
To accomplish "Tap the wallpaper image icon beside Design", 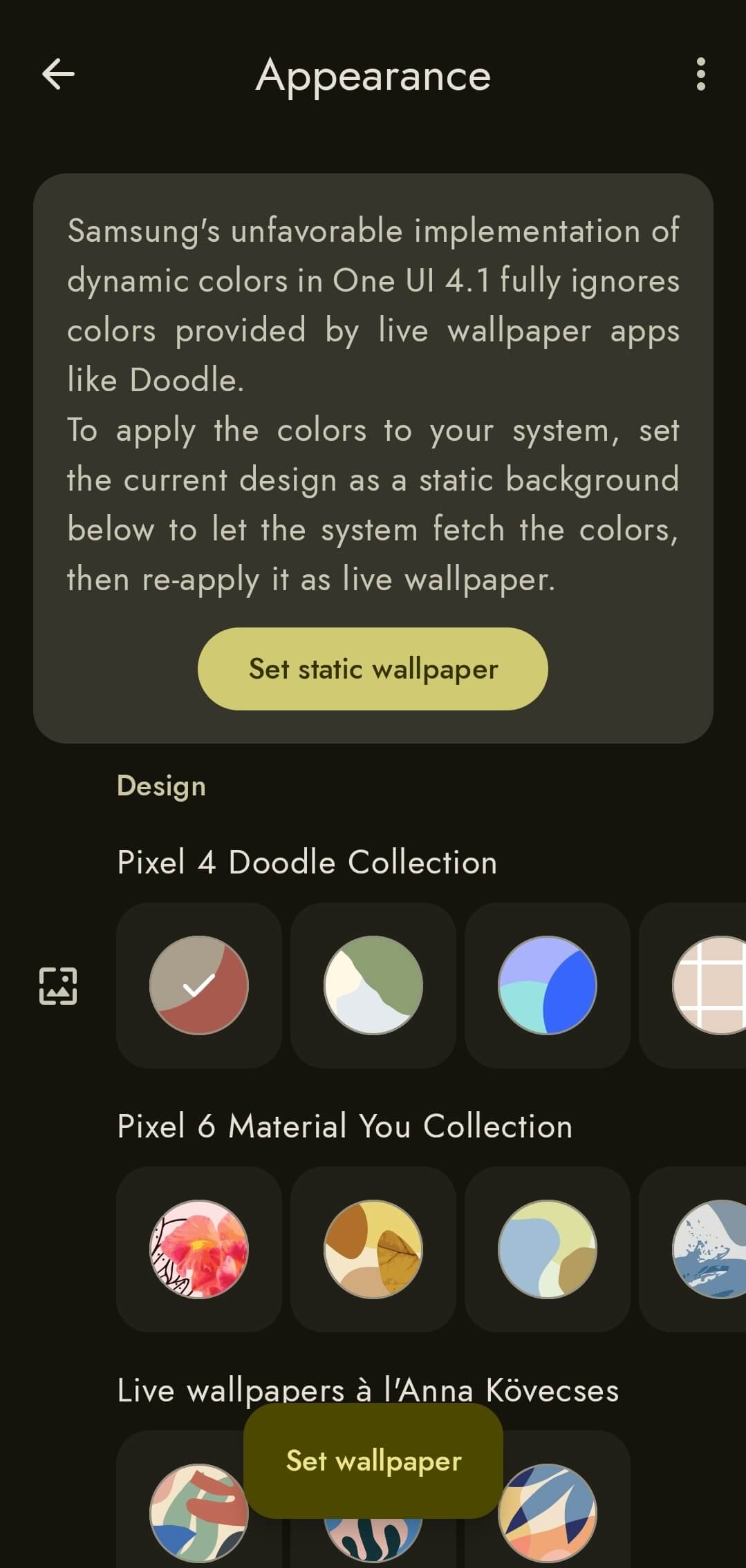I will pos(58,985).
